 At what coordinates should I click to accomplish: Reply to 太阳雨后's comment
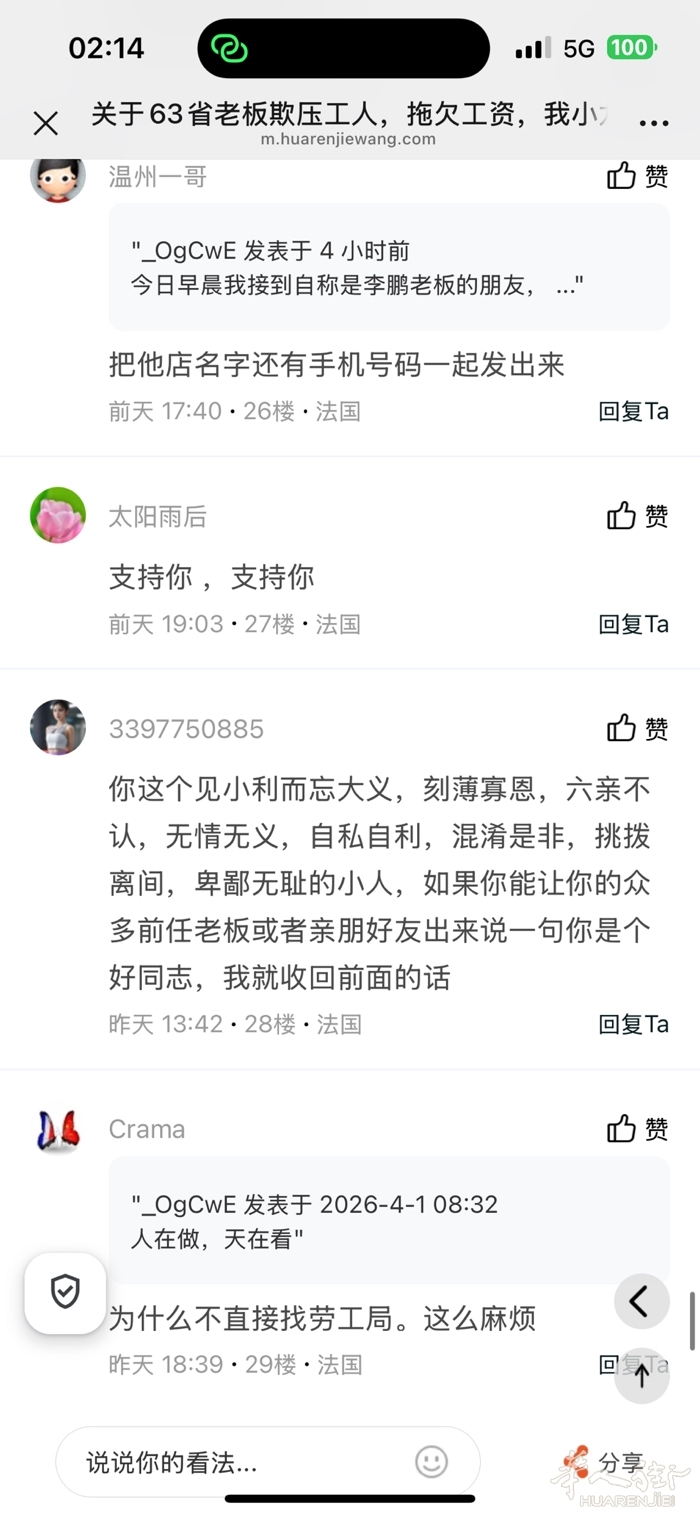coord(633,624)
